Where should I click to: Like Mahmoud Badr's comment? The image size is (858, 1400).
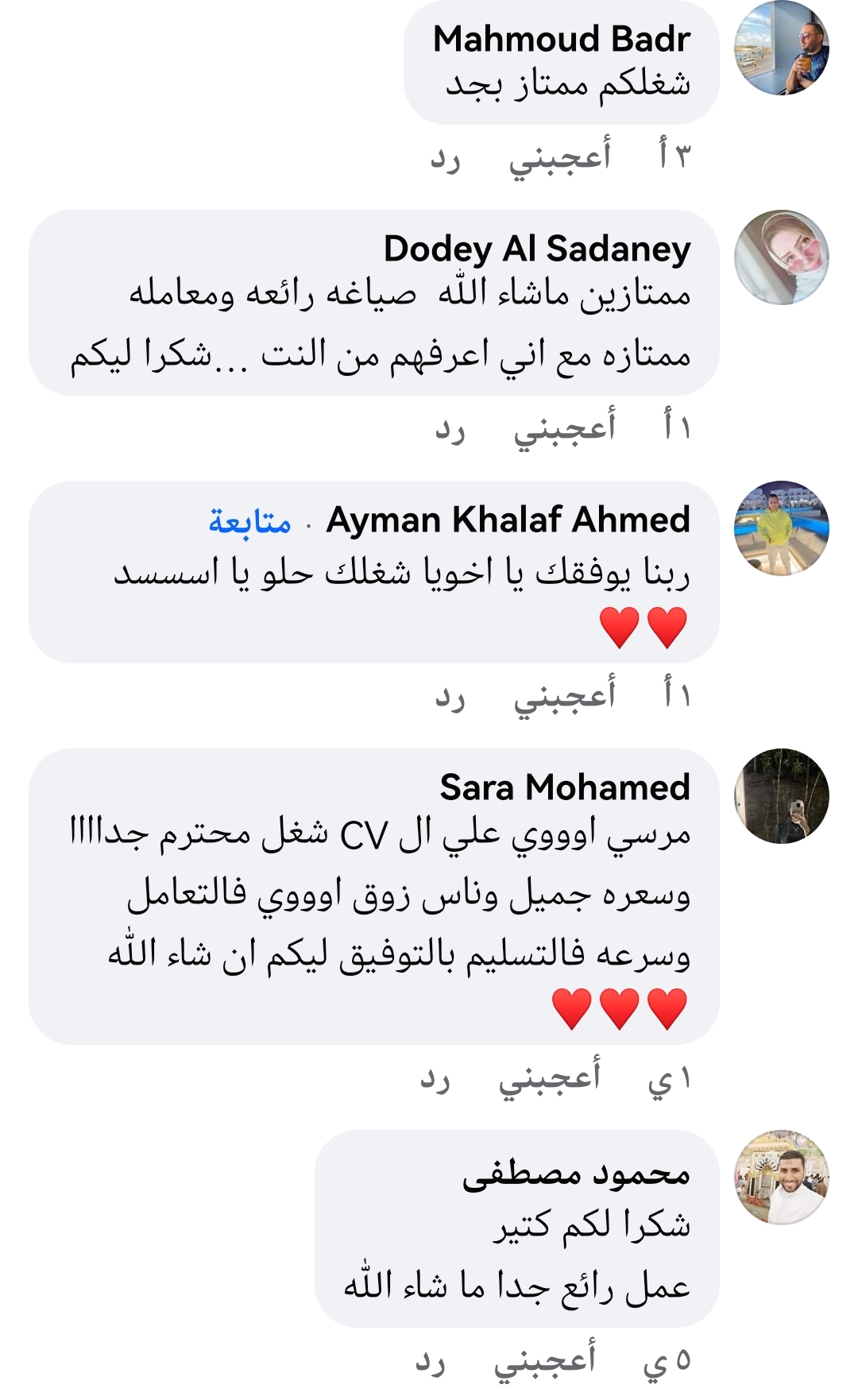pos(560,157)
